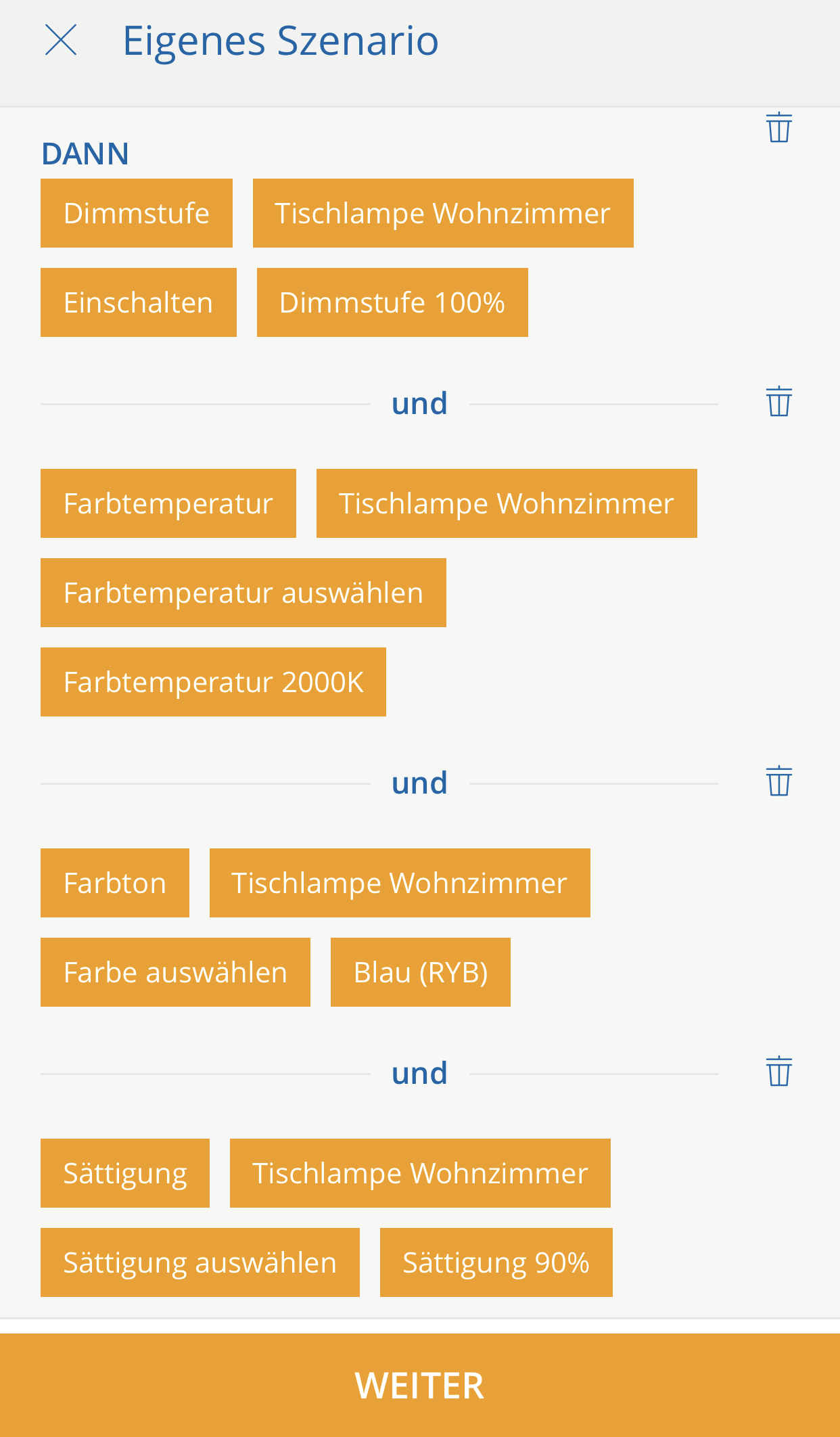Screen dimensions: 840x1437
Task: Delete the Dimmstufe action
Action: point(778,127)
